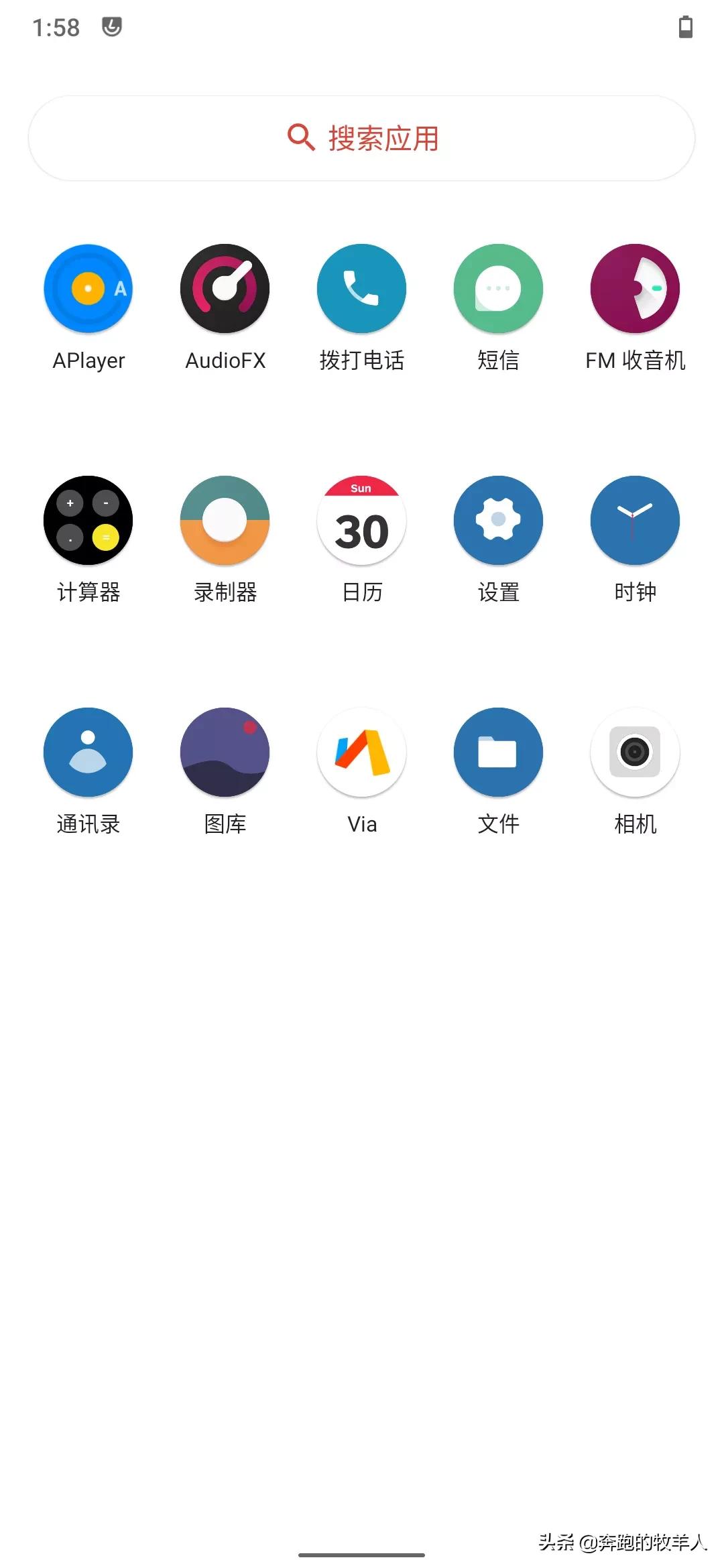Open the 图库 gallery
Image resolution: width=724 pixels, height=1568 pixels.
point(225,753)
